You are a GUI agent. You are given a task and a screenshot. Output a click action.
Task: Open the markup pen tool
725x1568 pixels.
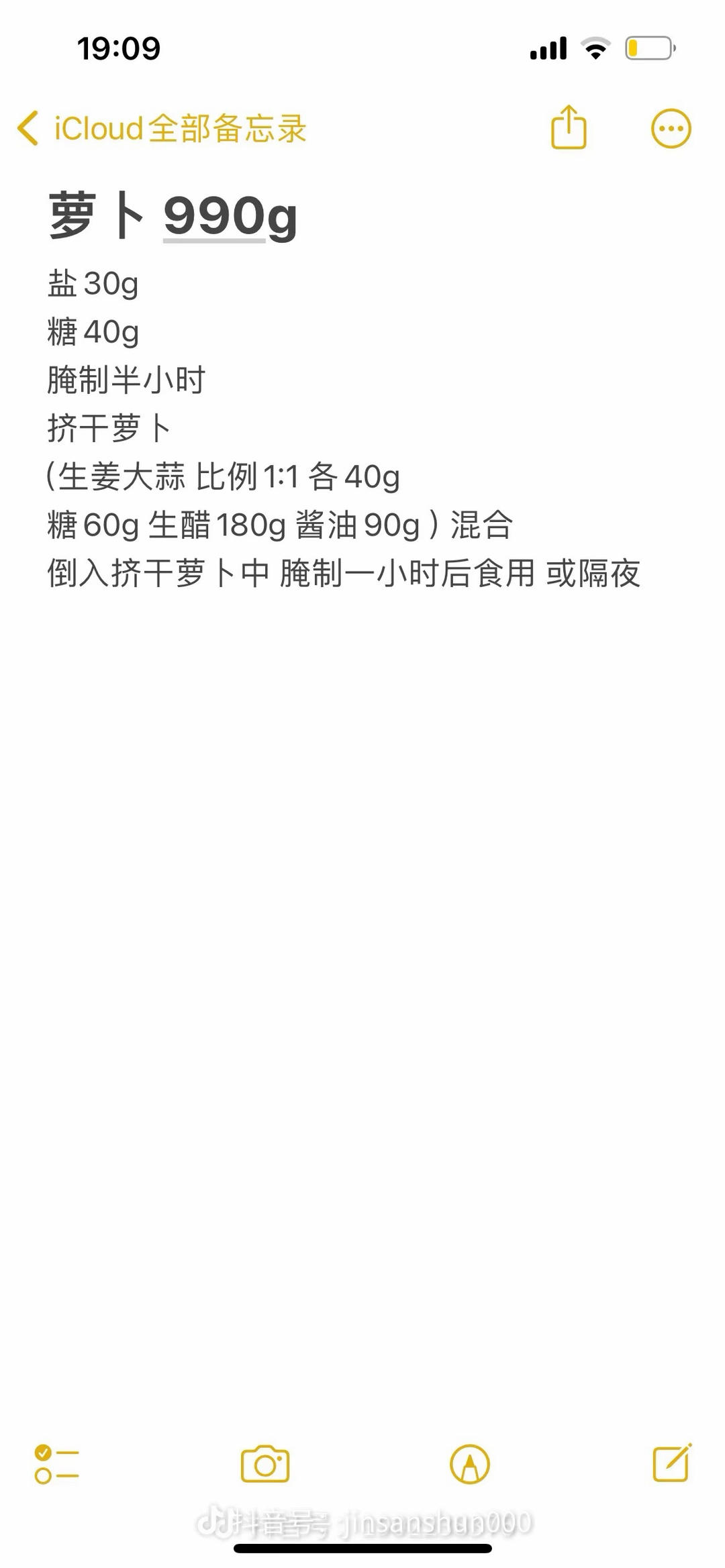click(x=470, y=1464)
